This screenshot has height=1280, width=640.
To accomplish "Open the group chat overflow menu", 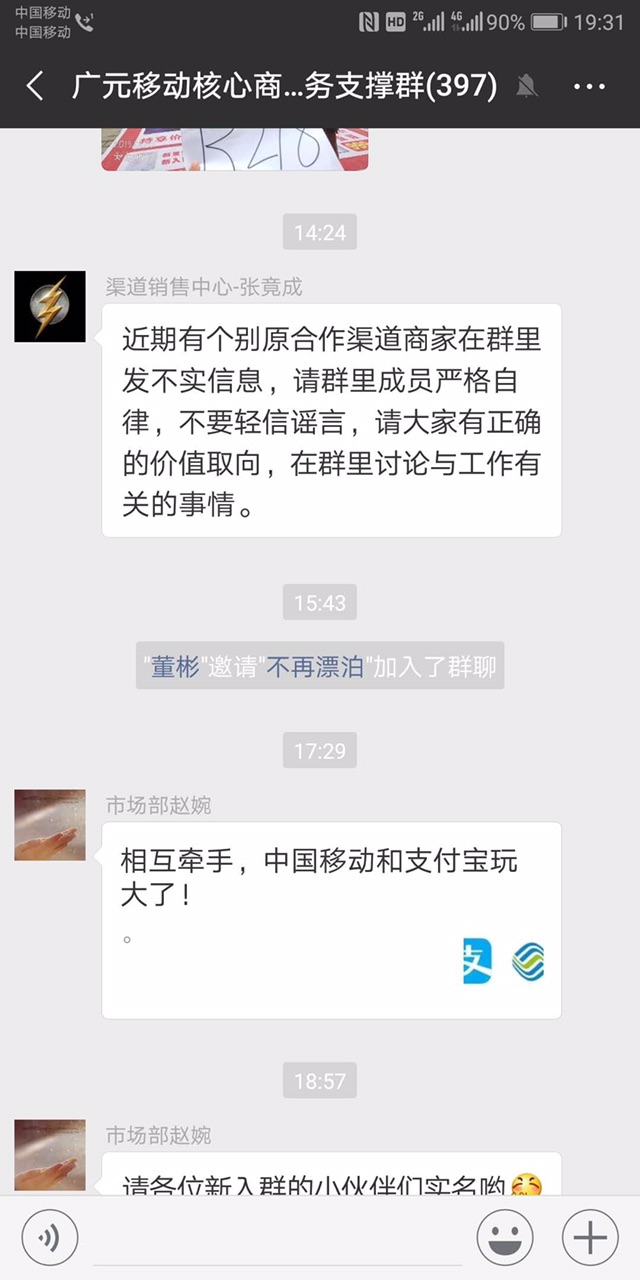I will pyautogui.click(x=589, y=87).
